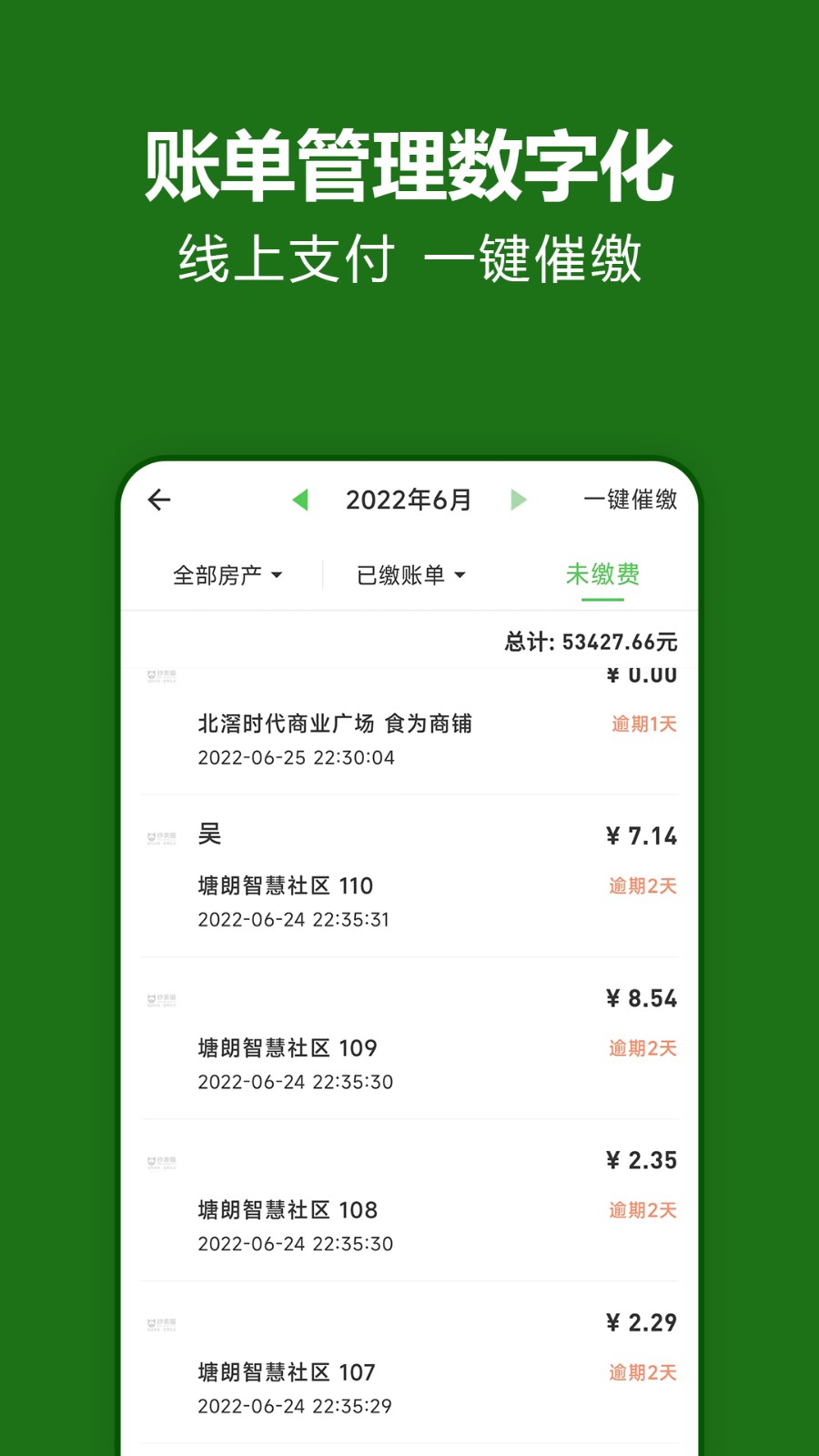The width and height of the screenshot is (819, 1456).
Task: Select the 已缴账单 tab label
Action: click(400, 574)
